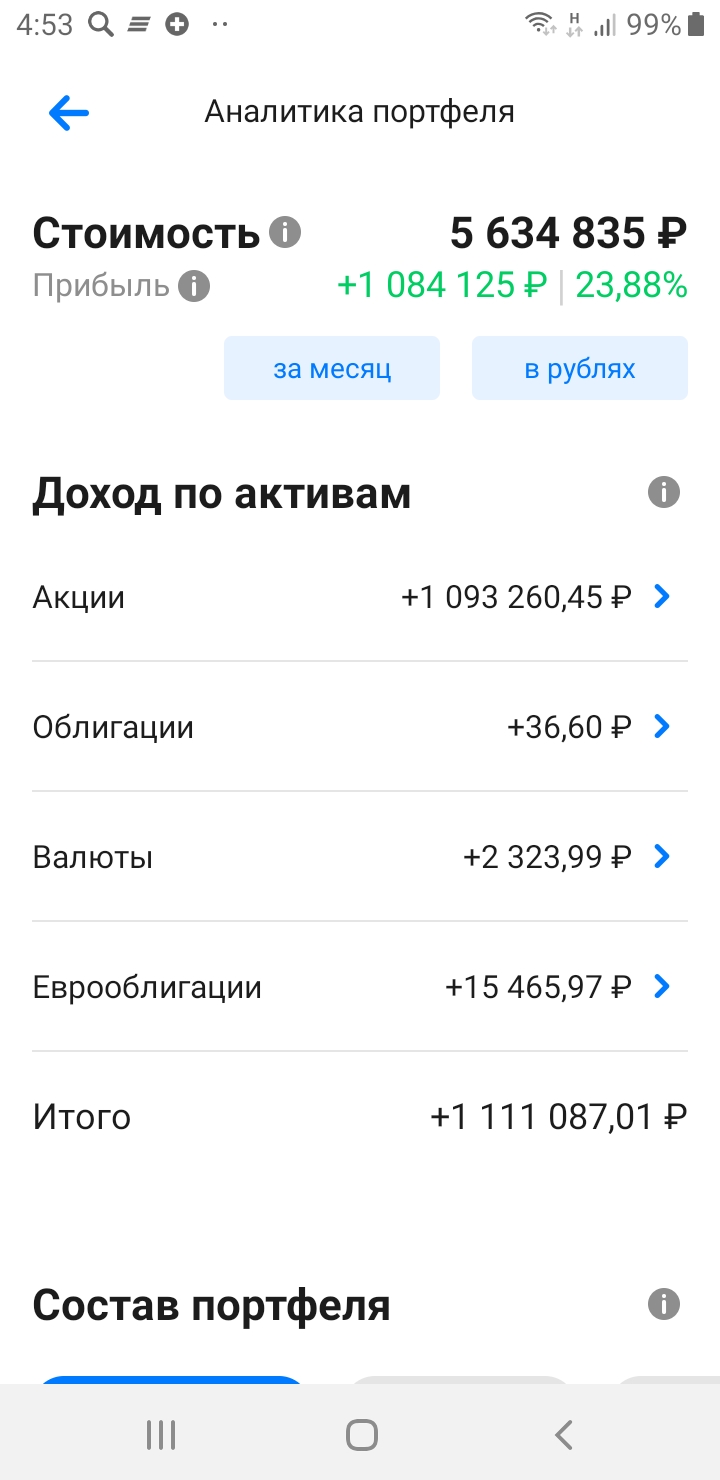Go to the home screen
This screenshot has height=1480, width=720.
point(361,1435)
